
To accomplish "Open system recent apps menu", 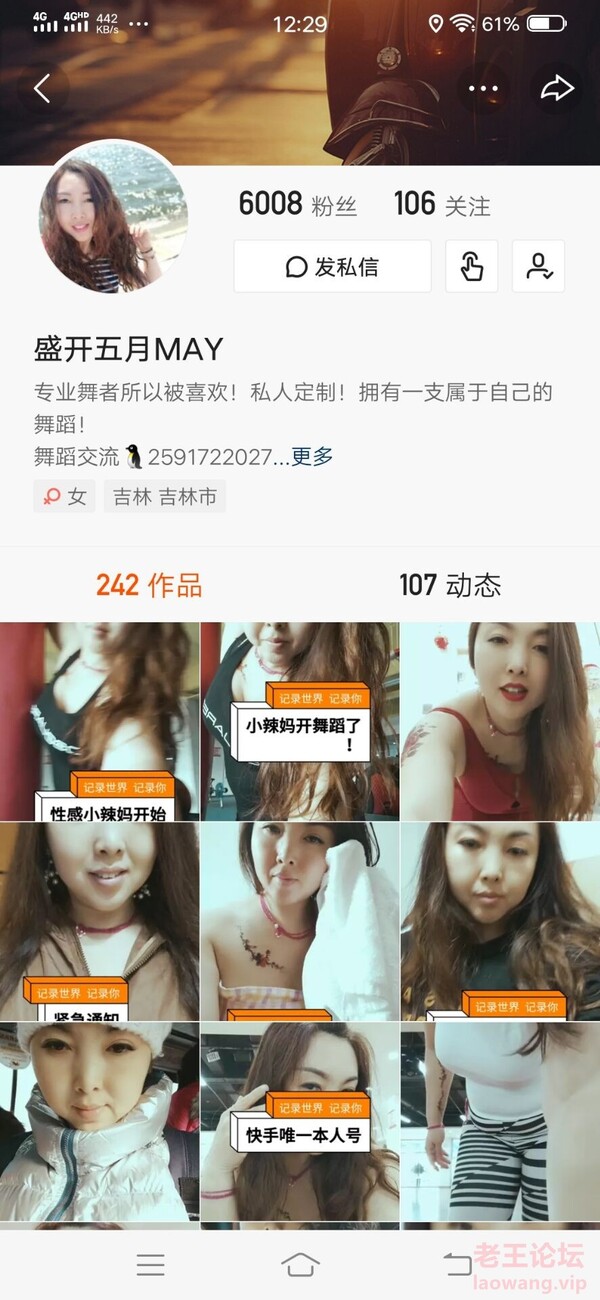I will coord(150,1265).
